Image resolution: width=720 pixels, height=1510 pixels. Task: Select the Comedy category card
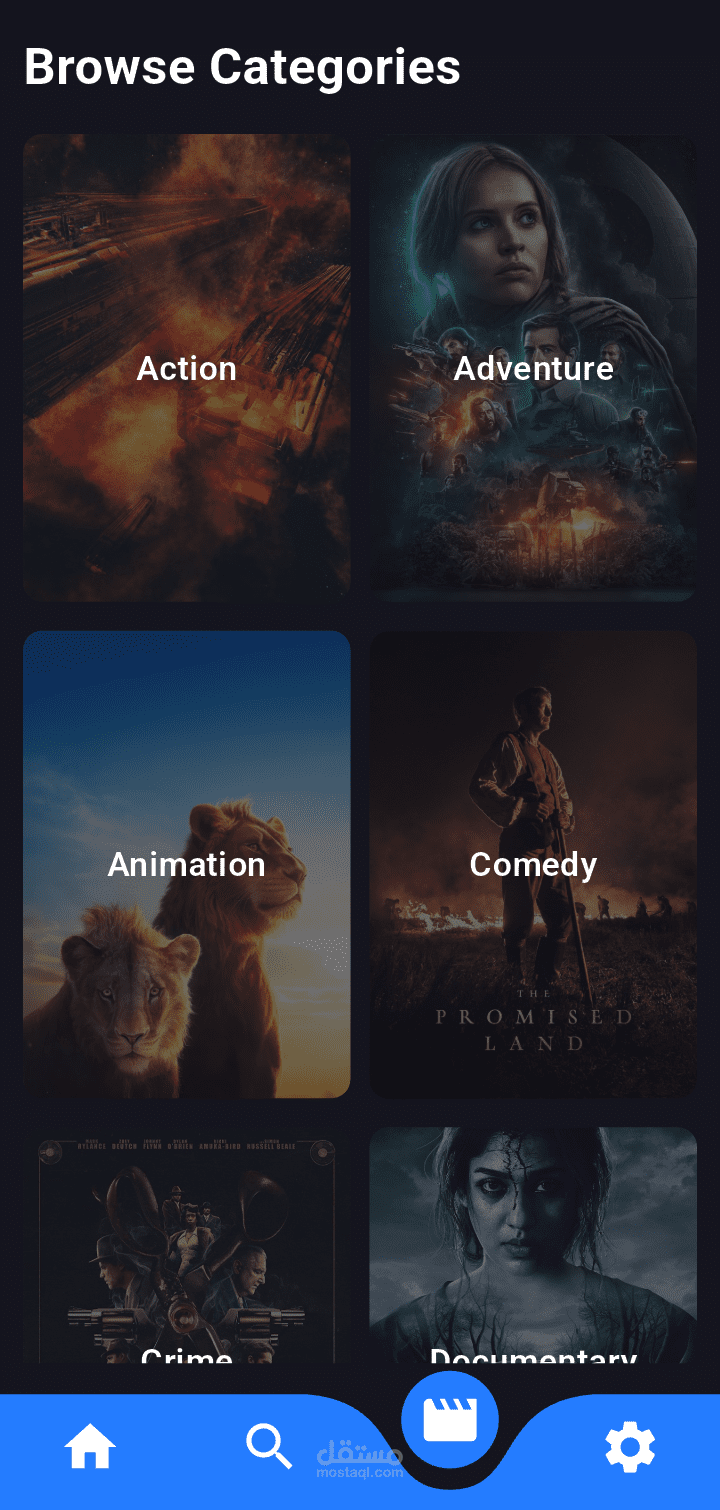click(x=533, y=864)
